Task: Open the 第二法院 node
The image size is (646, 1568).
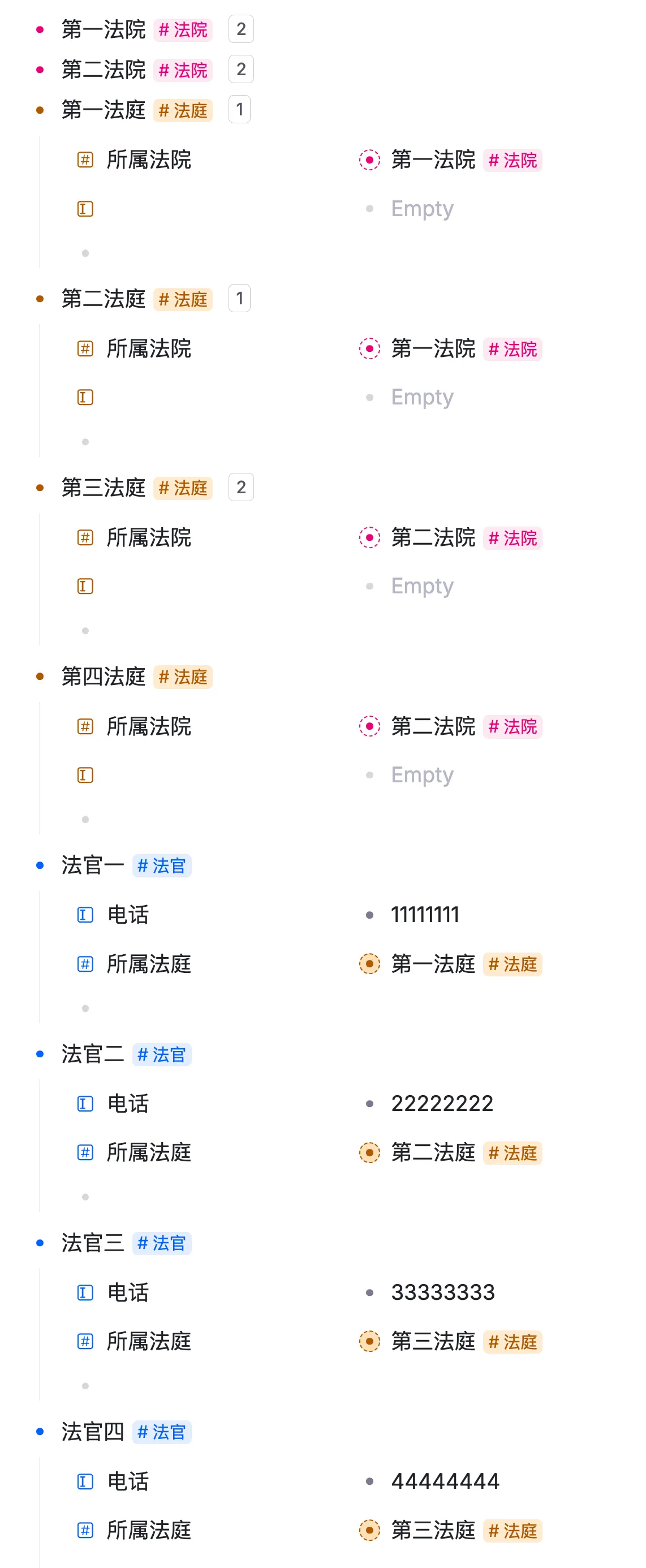Action: [103, 70]
